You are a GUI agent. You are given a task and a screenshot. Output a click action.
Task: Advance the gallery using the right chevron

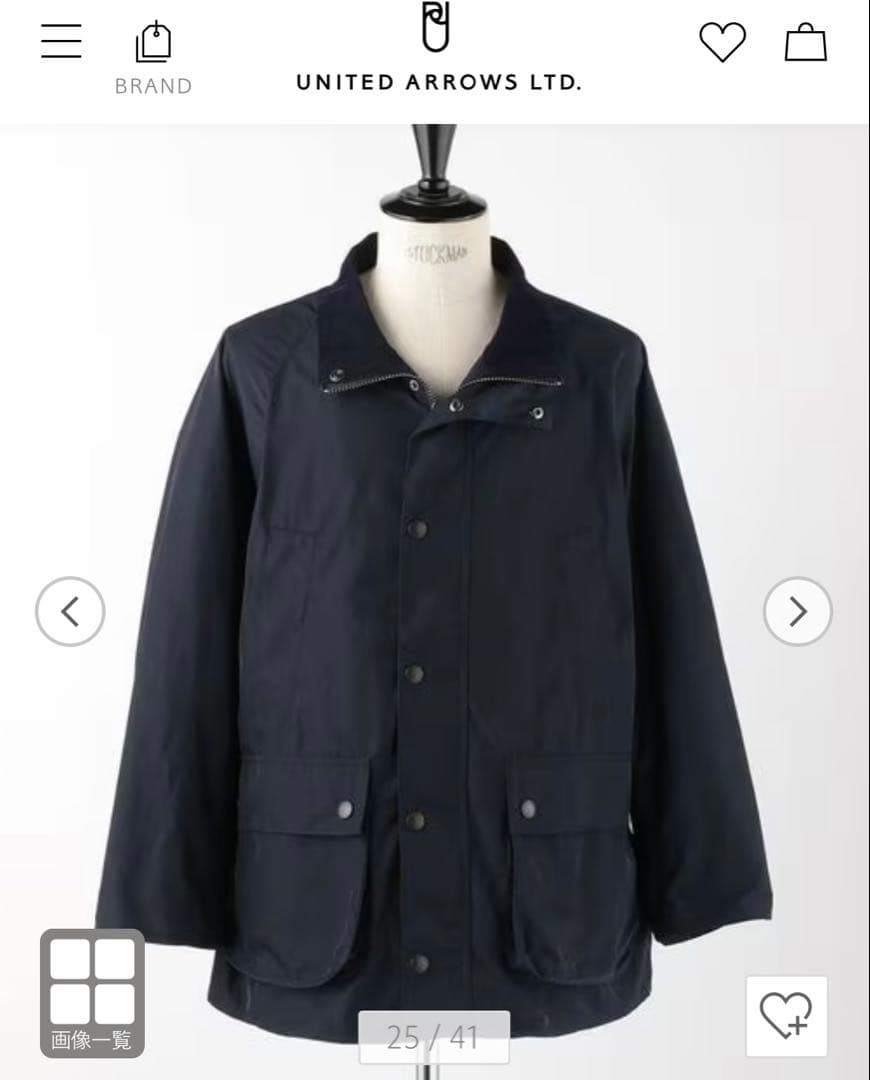797,612
